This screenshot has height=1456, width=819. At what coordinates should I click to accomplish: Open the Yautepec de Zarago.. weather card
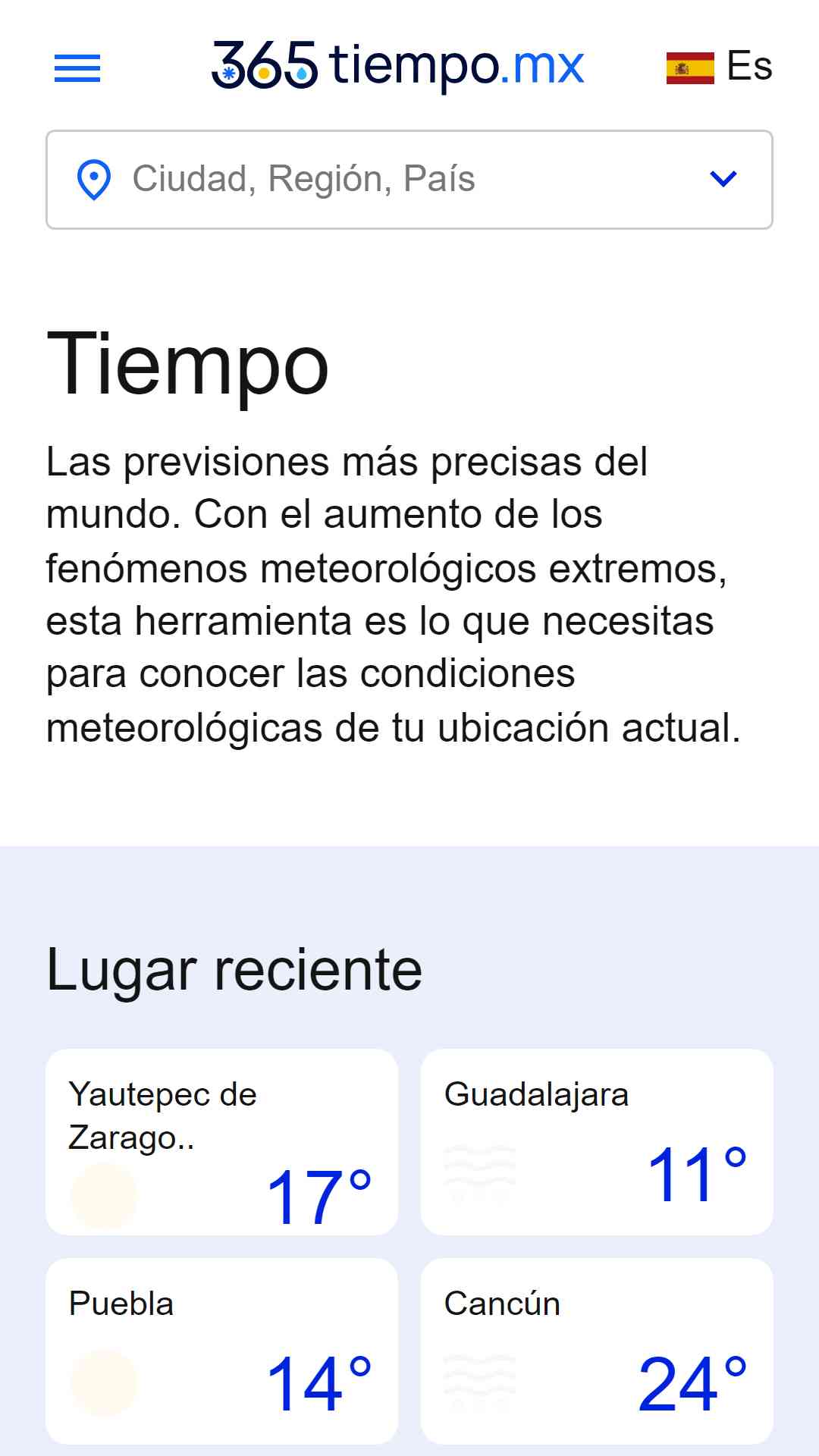[222, 1142]
